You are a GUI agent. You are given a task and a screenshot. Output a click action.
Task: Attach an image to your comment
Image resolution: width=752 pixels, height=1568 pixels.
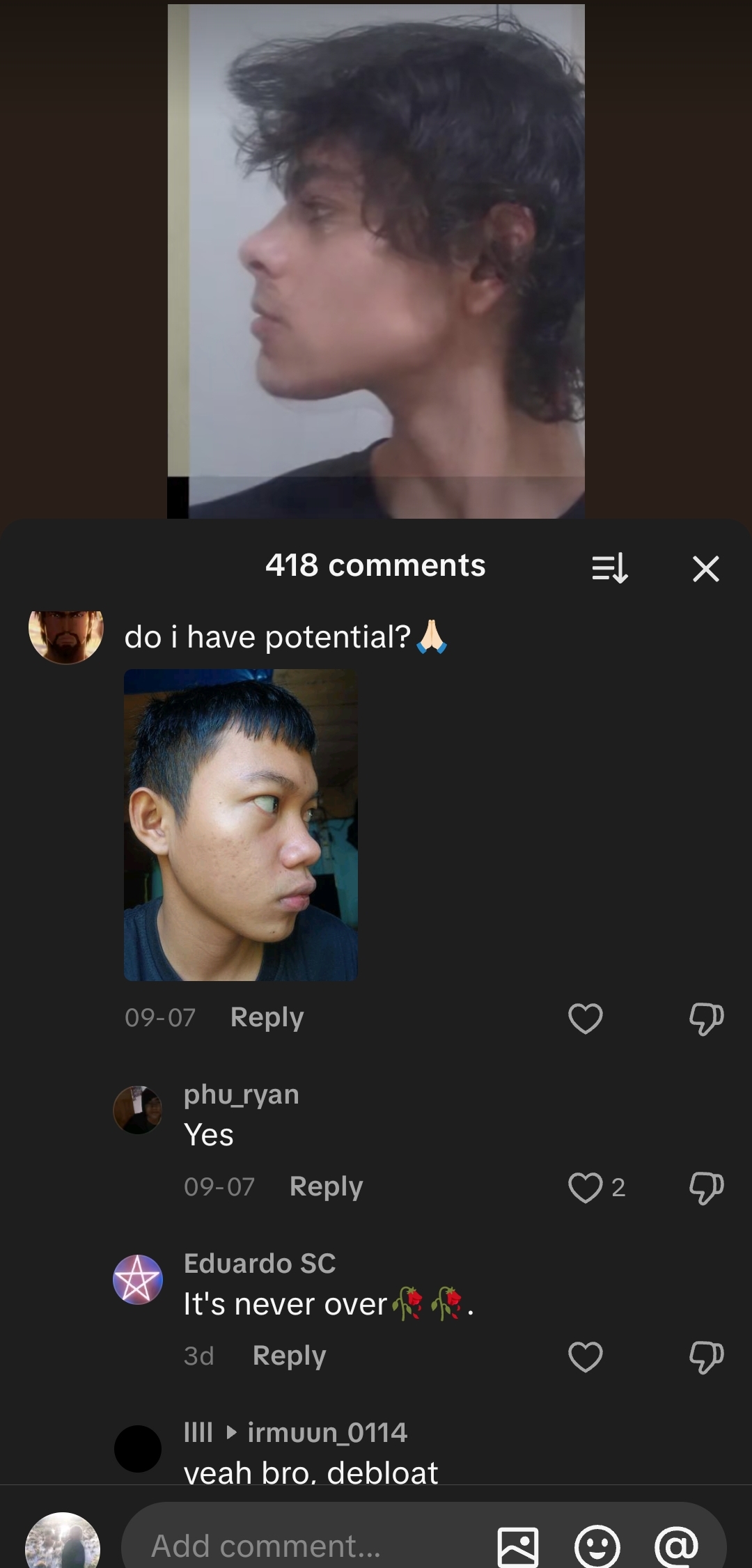(518, 1546)
